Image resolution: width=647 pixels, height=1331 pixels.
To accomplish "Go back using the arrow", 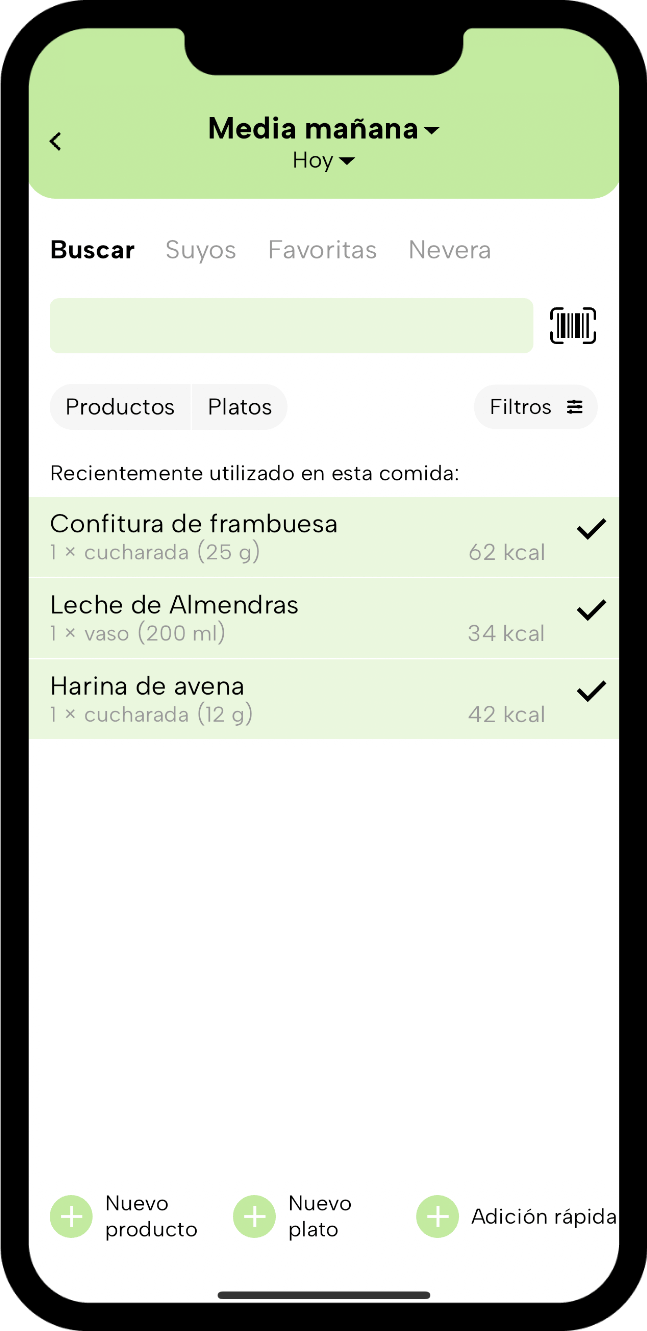I will coord(56,142).
